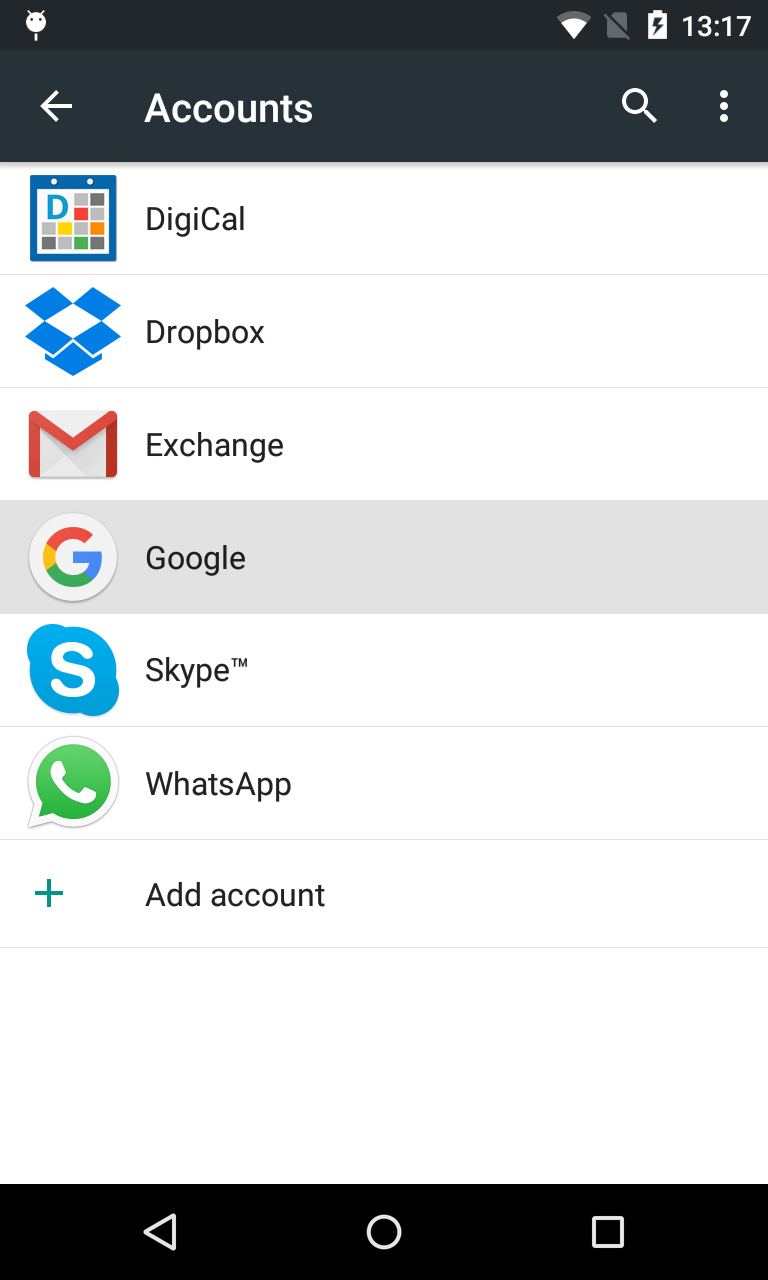Image resolution: width=768 pixels, height=1280 pixels.
Task: Open the search icon in the app bar
Action: coord(639,106)
